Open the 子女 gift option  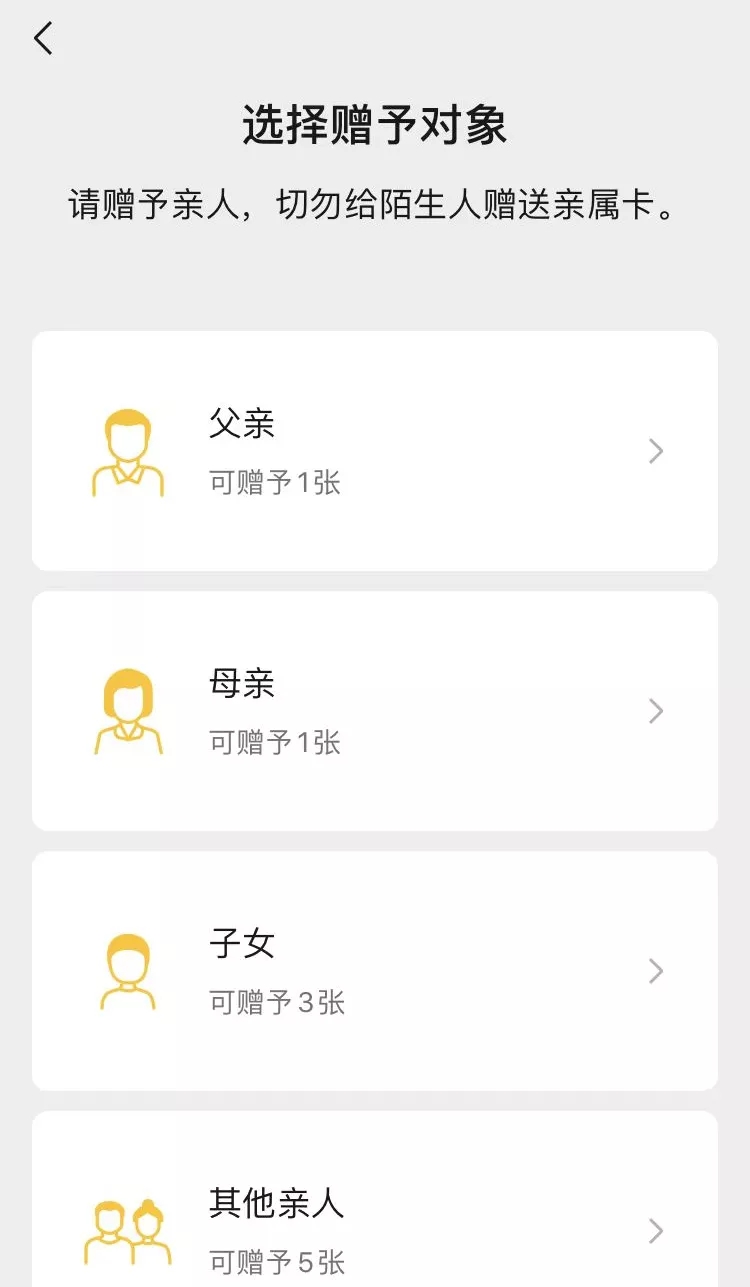click(375, 971)
